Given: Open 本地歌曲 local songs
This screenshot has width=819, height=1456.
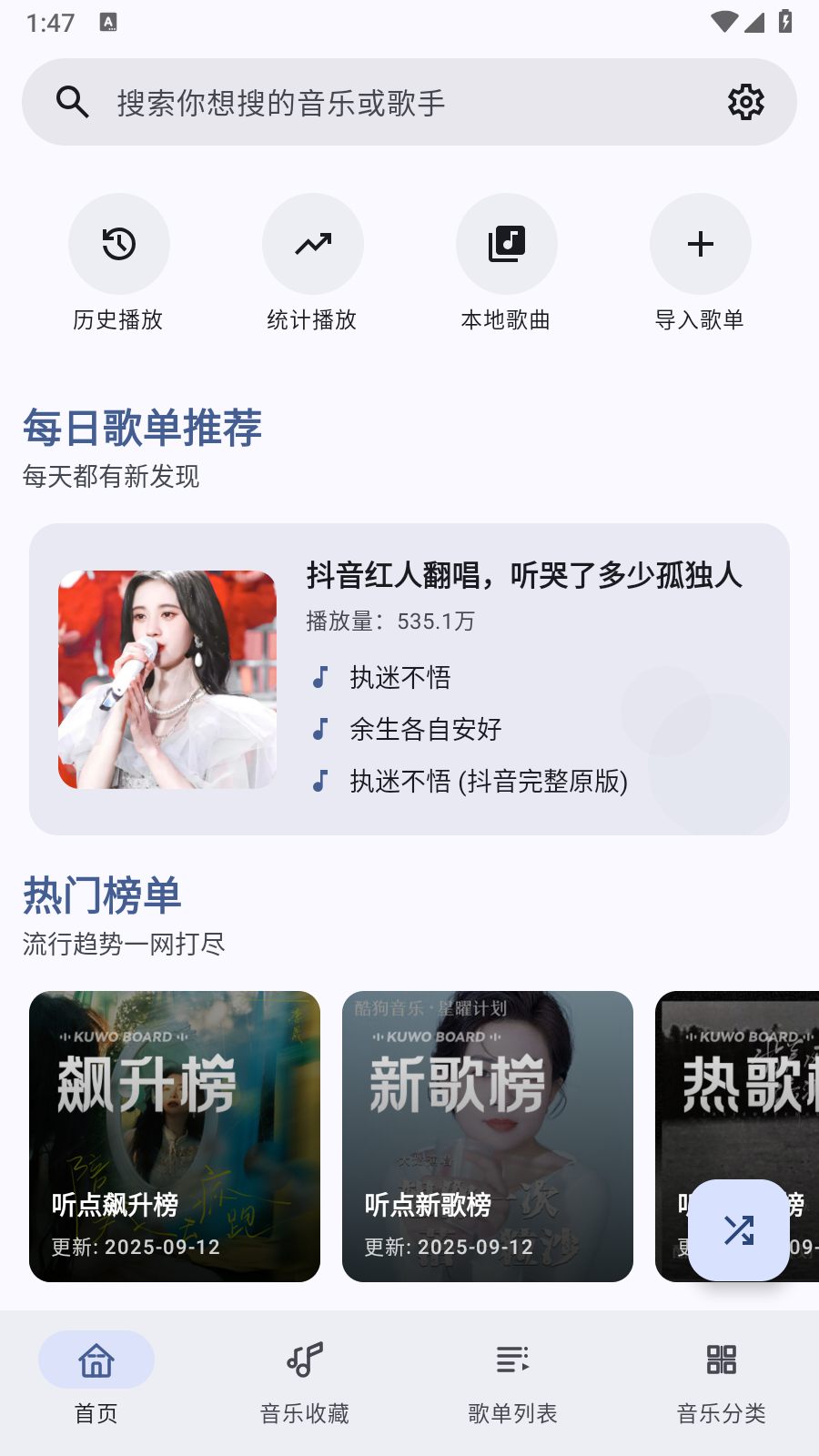Looking at the screenshot, I should 507,244.
